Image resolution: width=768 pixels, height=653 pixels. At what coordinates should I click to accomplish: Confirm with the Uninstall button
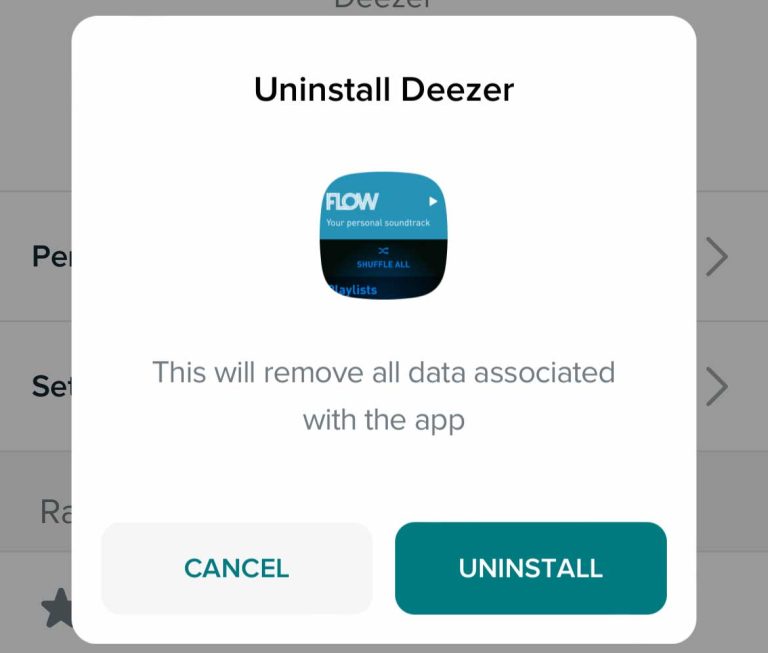click(x=530, y=568)
